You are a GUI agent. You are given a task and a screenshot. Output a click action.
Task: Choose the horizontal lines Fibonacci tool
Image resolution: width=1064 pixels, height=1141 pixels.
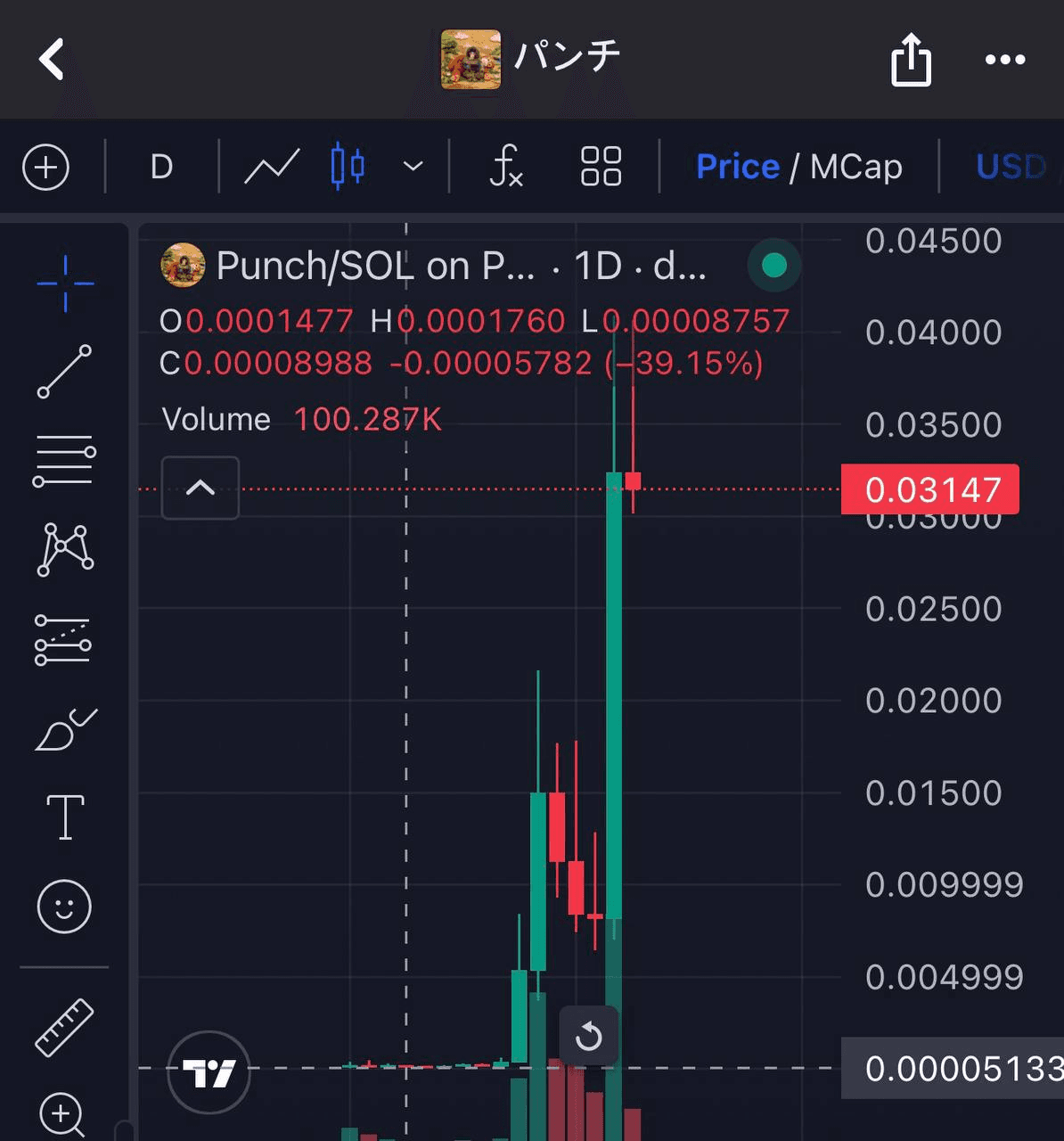(64, 461)
